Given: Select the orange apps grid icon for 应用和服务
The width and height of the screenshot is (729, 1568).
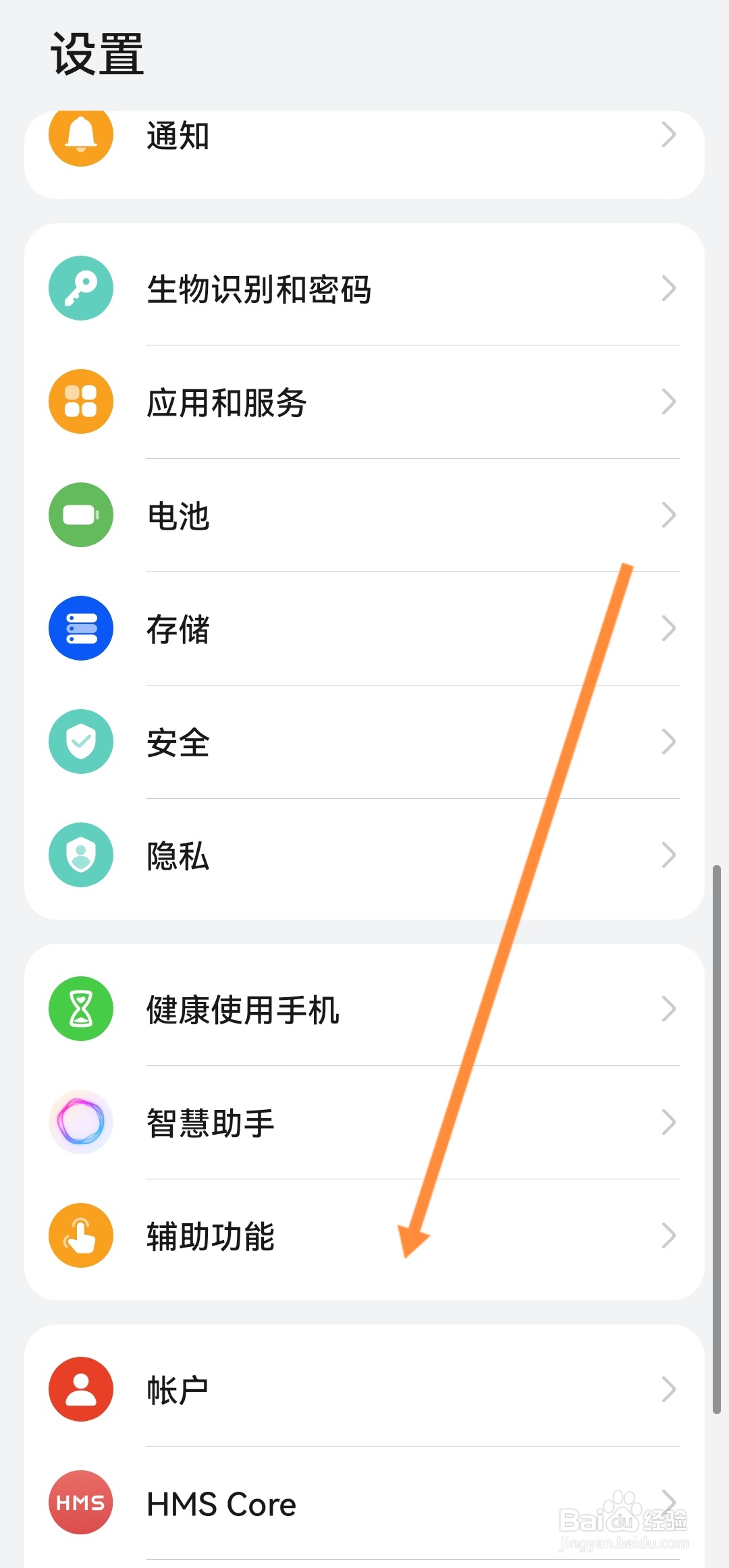Looking at the screenshot, I should [80, 401].
